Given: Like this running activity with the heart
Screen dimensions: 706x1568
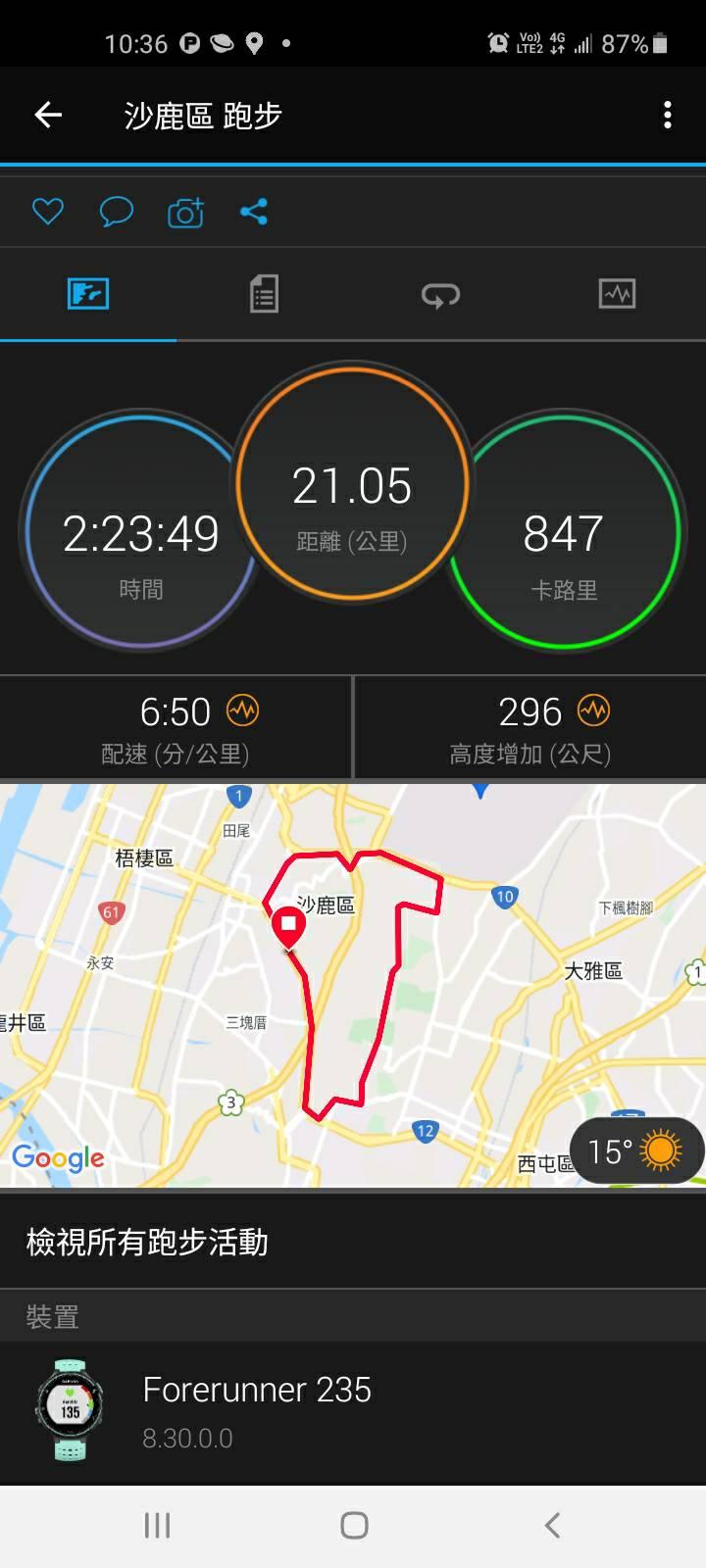Looking at the screenshot, I should pyautogui.click(x=48, y=212).
